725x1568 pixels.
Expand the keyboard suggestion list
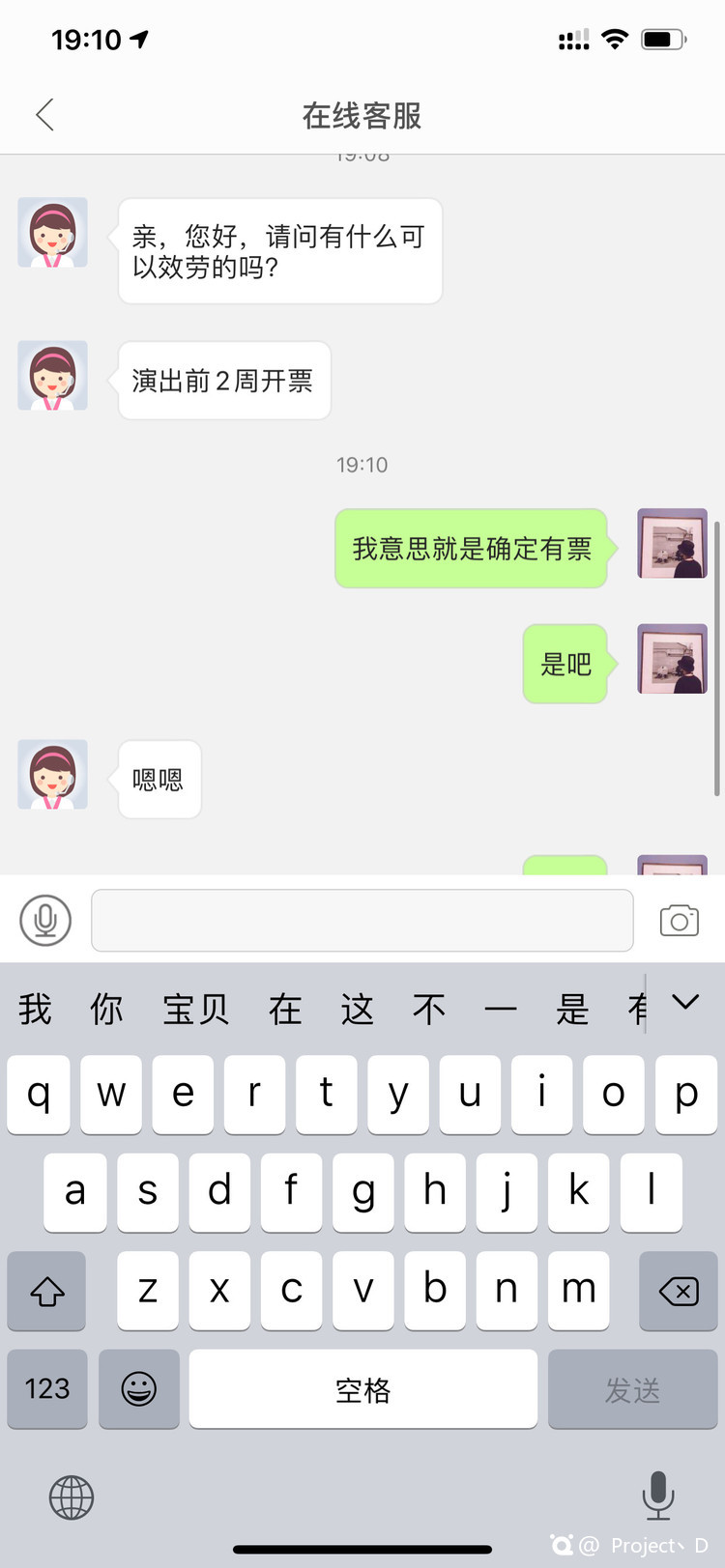click(x=685, y=1003)
